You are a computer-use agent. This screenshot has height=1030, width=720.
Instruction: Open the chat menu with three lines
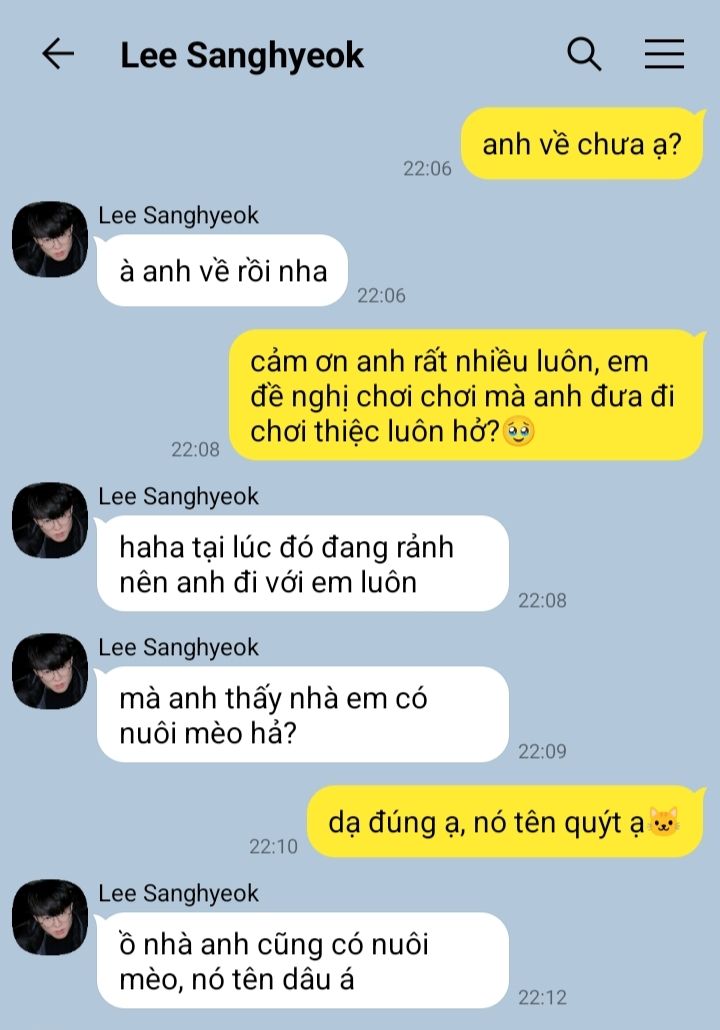pos(663,54)
